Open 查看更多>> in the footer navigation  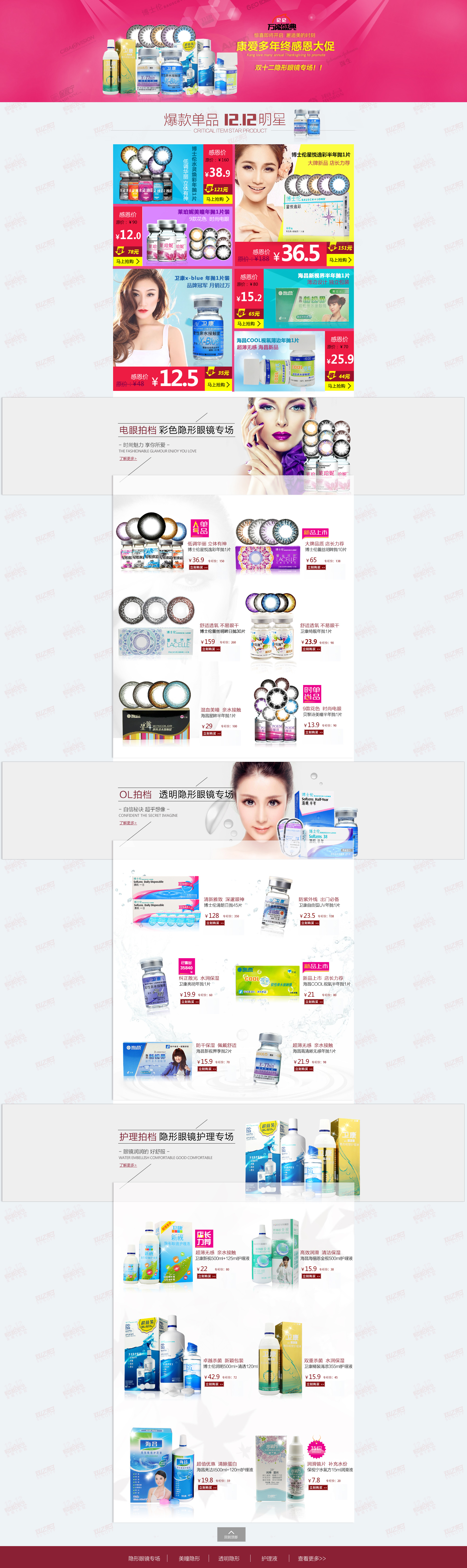[312, 1558]
